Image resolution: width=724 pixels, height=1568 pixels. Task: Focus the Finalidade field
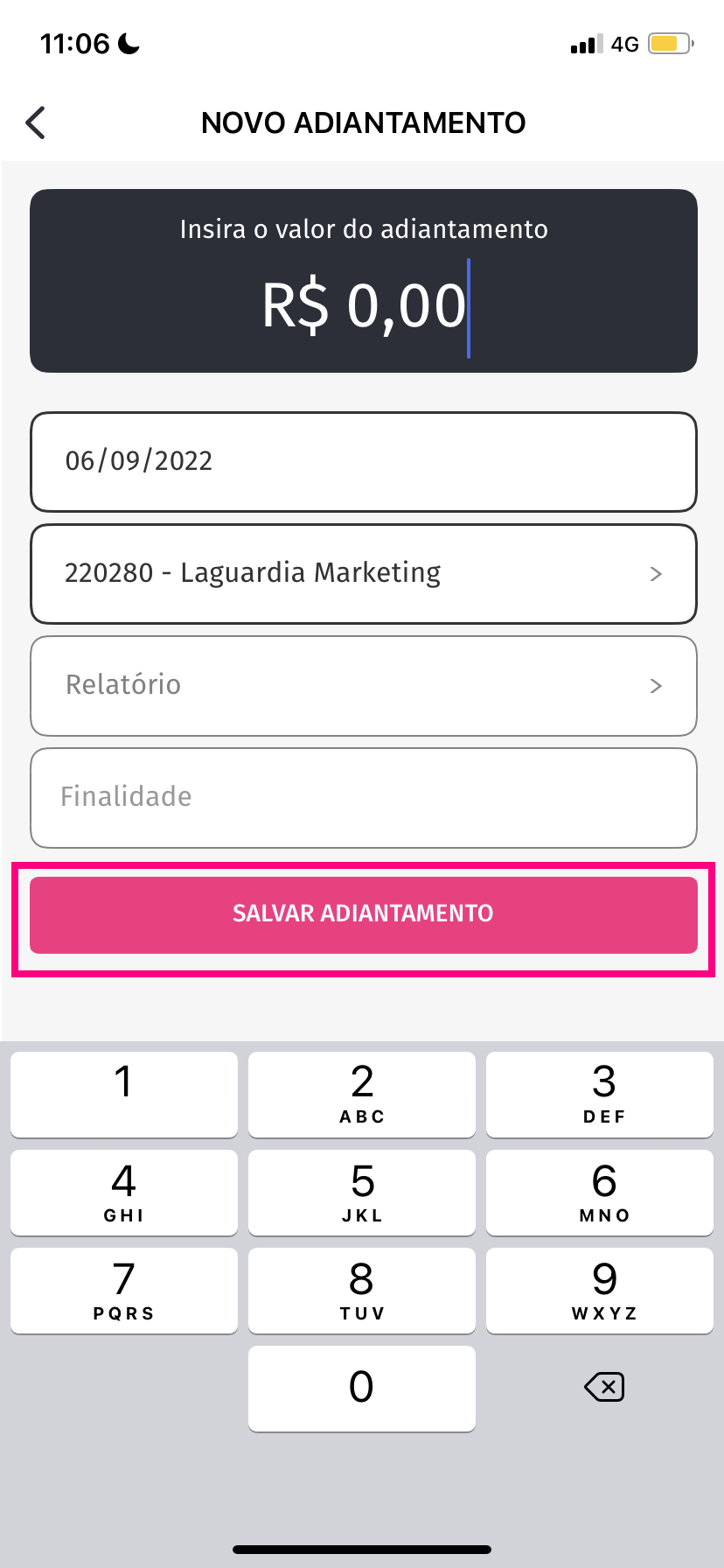point(364,798)
